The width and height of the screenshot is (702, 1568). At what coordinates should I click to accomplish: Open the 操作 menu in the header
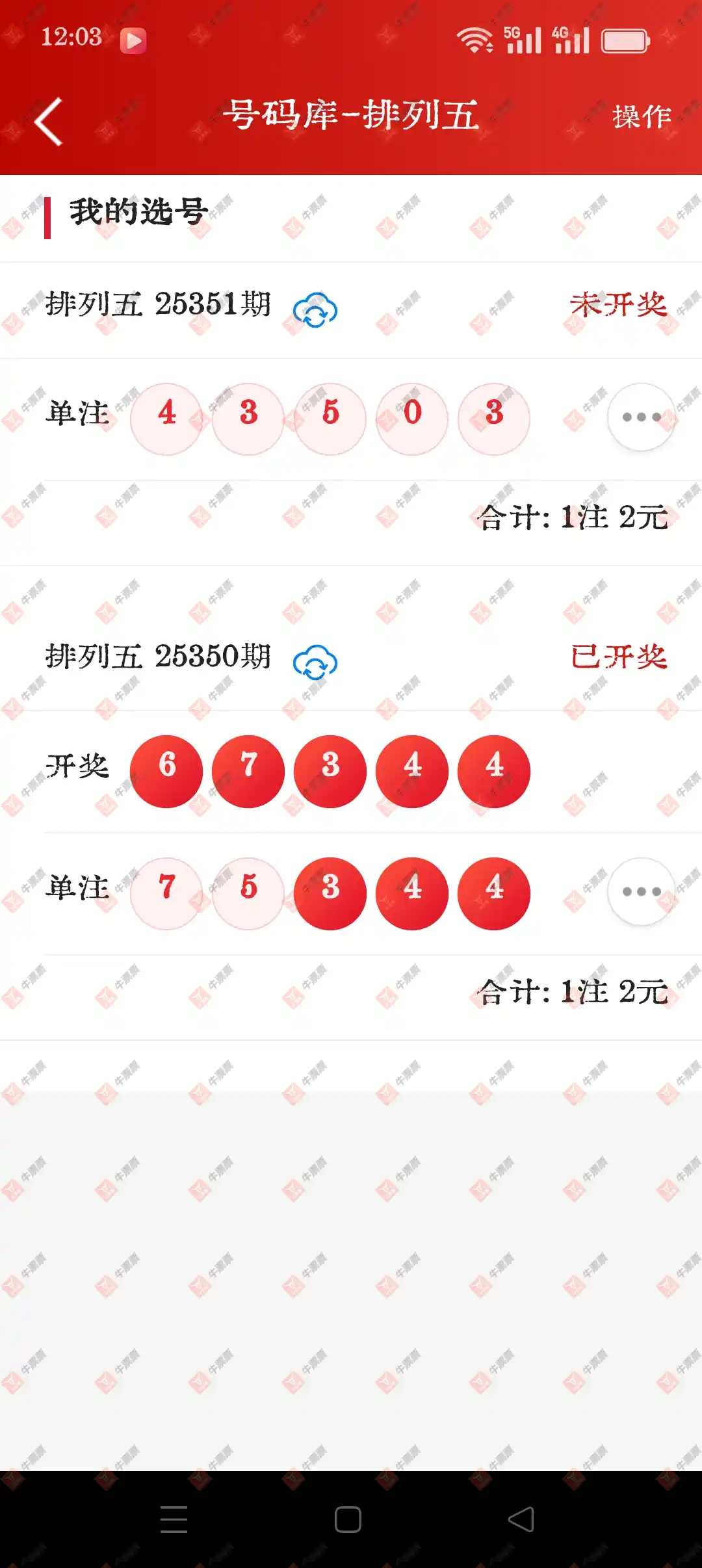tap(641, 117)
